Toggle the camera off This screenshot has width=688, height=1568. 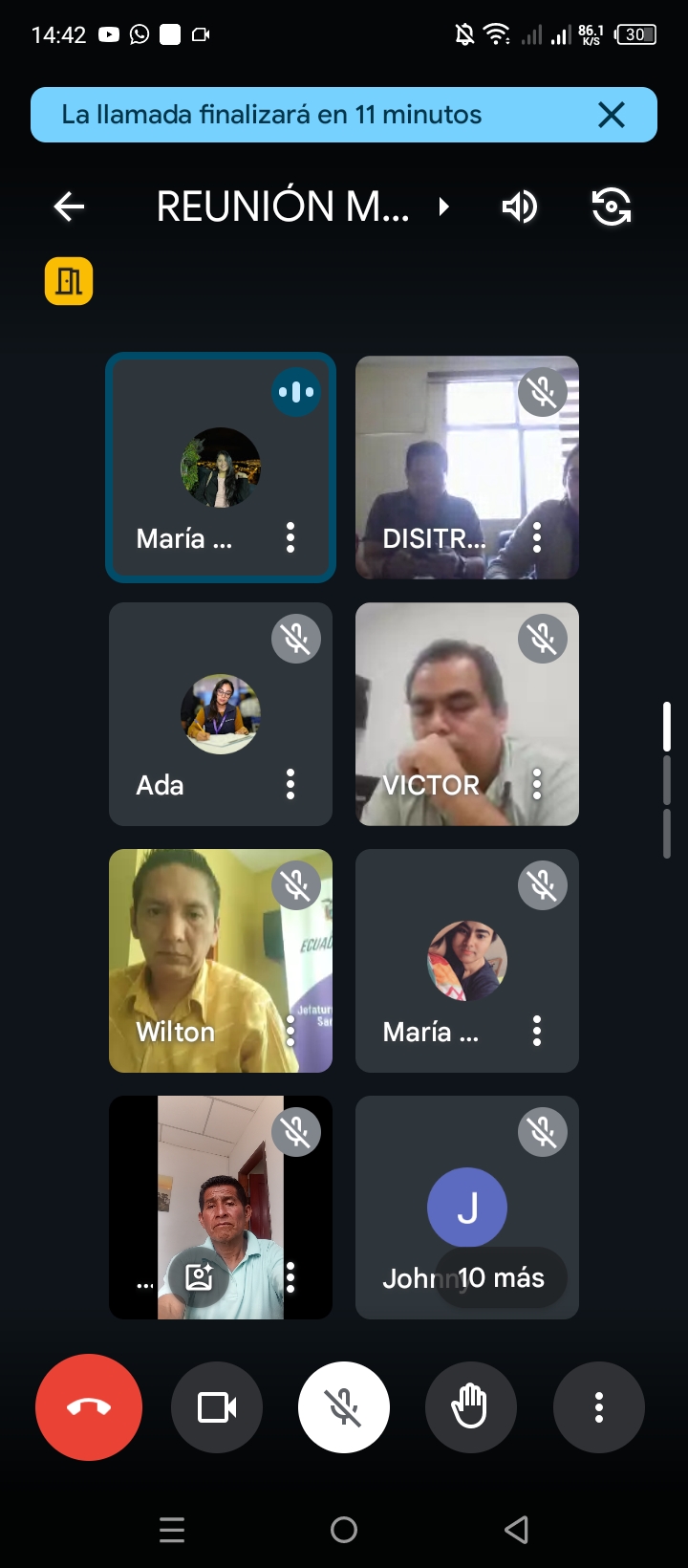[x=217, y=1407]
